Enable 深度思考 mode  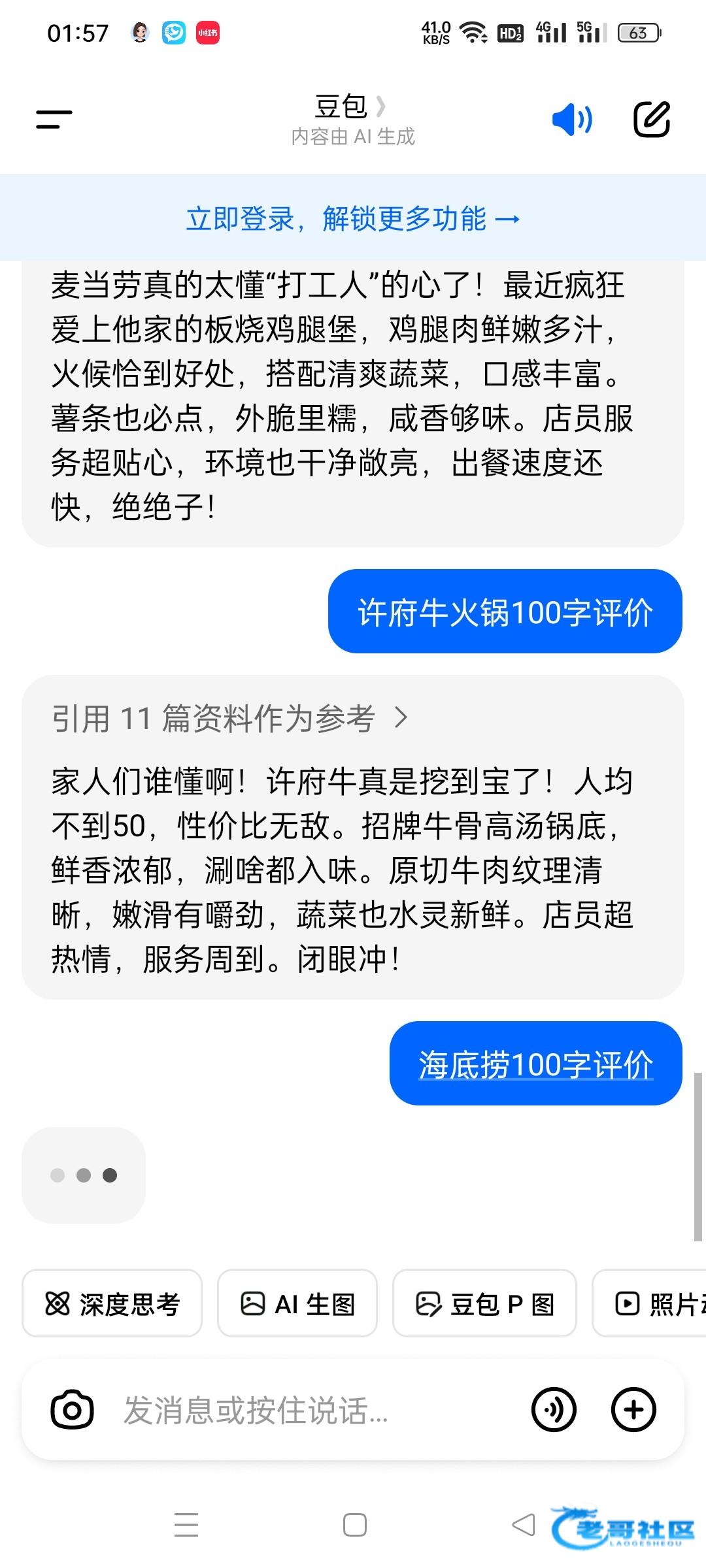tap(112, 1304)
